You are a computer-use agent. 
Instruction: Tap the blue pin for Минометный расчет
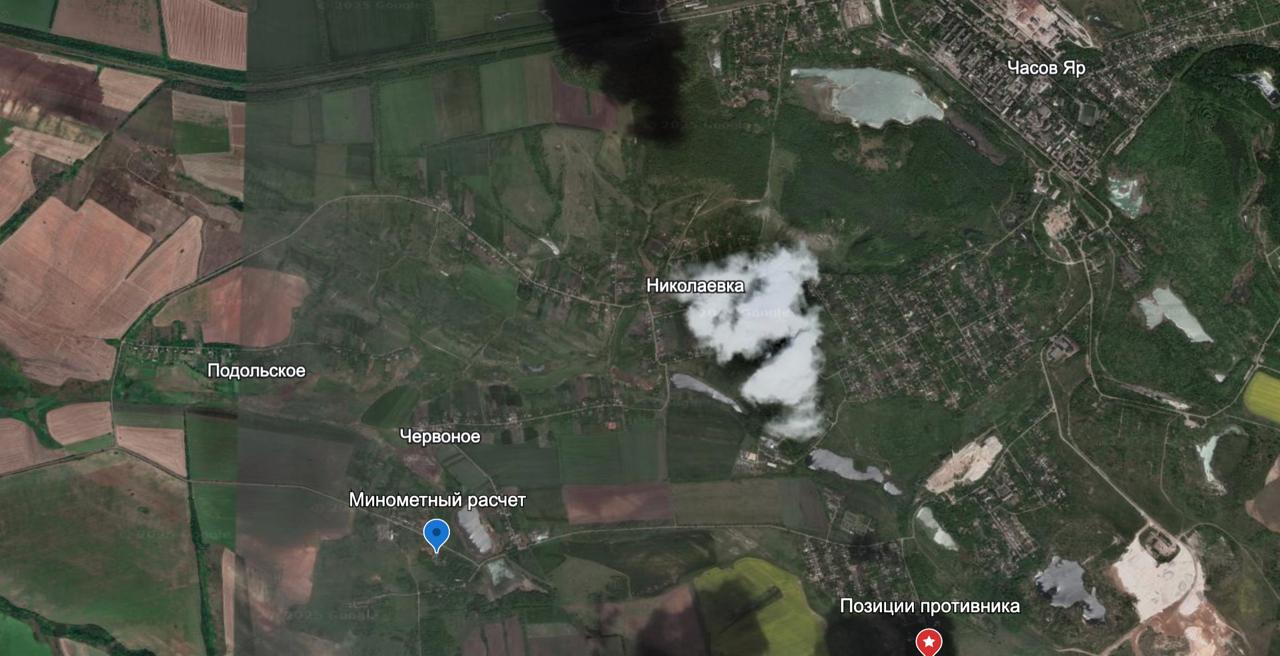(435, 533)
